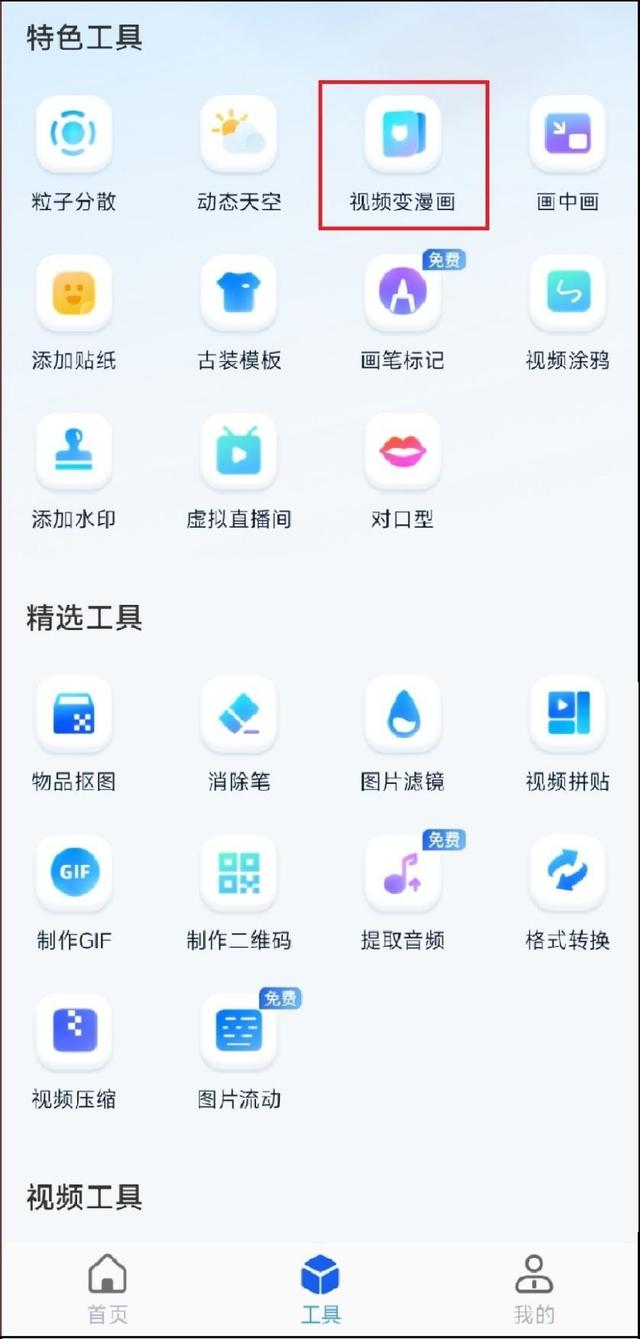640x1339 pixels.
Task: Open the 制作GIF maker
Action: pos(74,873)
